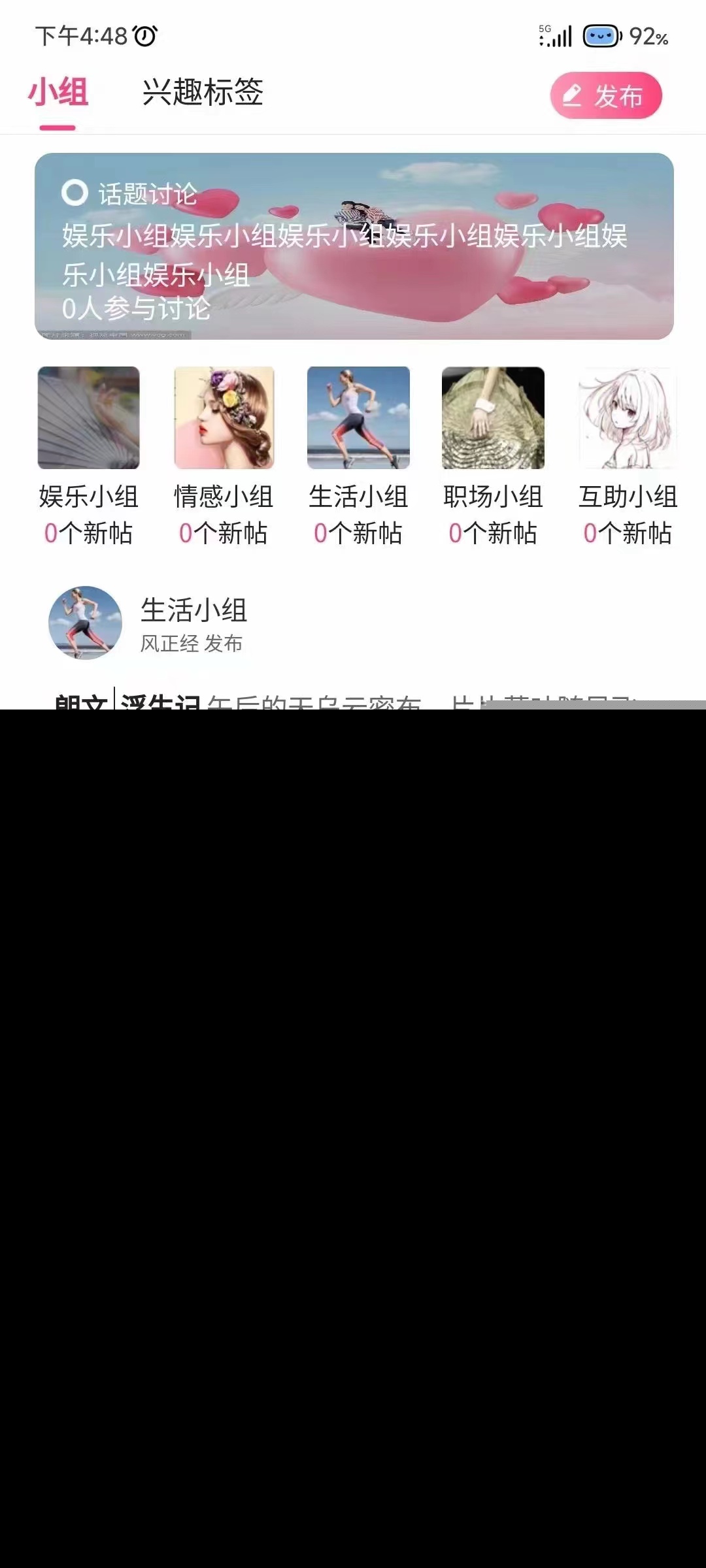Switch to the 小组 tab
This screenshot has width=706, height=1568.
pyautogui.click(x=58, y=92)
